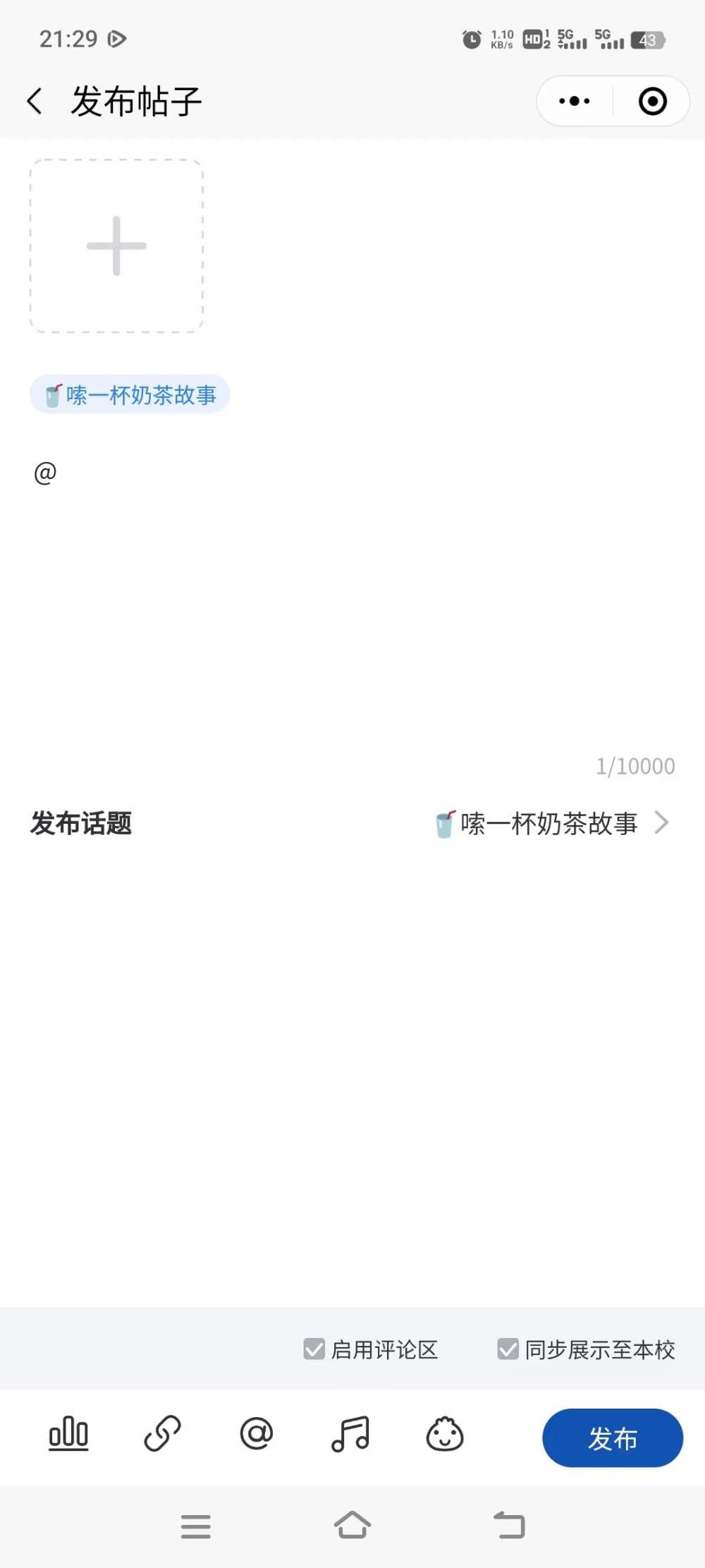
Task: Close the mini program with the circle button
Action: pyautogui.click(x=652, y=102)
